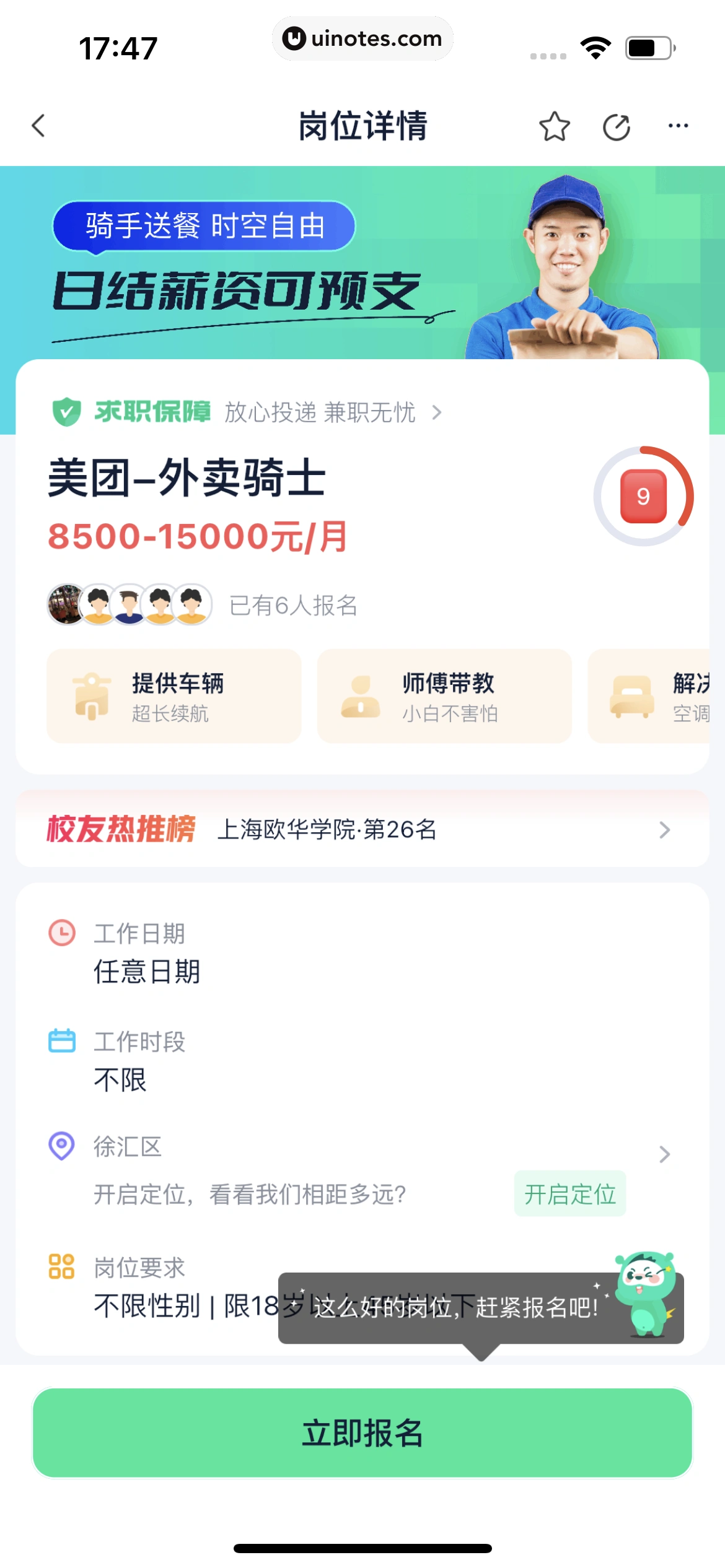Open the 求职保障 guarantee details
This screenshot has height=1568, width=725.
tap(248, 412)
